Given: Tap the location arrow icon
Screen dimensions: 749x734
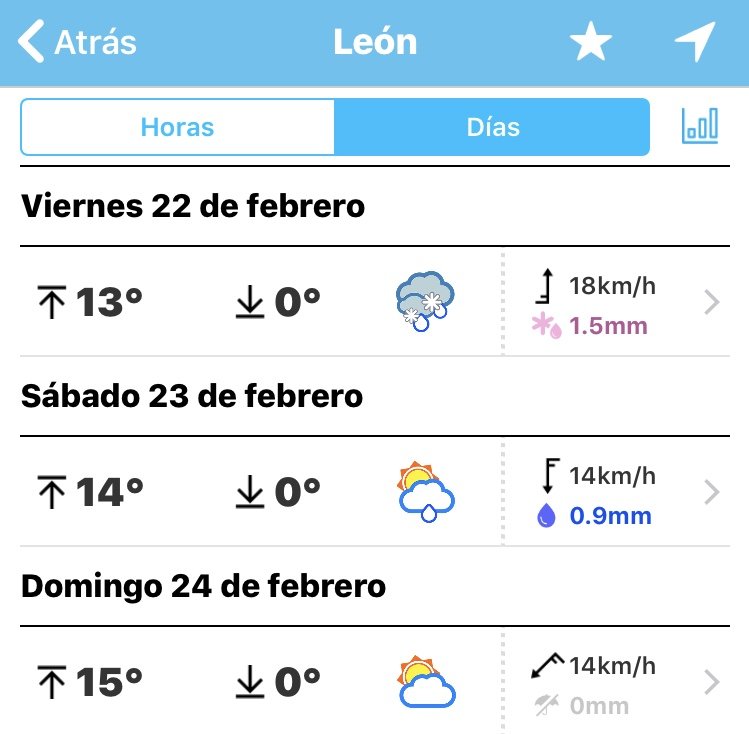Looking at the screenshot, I should point(694,42).
